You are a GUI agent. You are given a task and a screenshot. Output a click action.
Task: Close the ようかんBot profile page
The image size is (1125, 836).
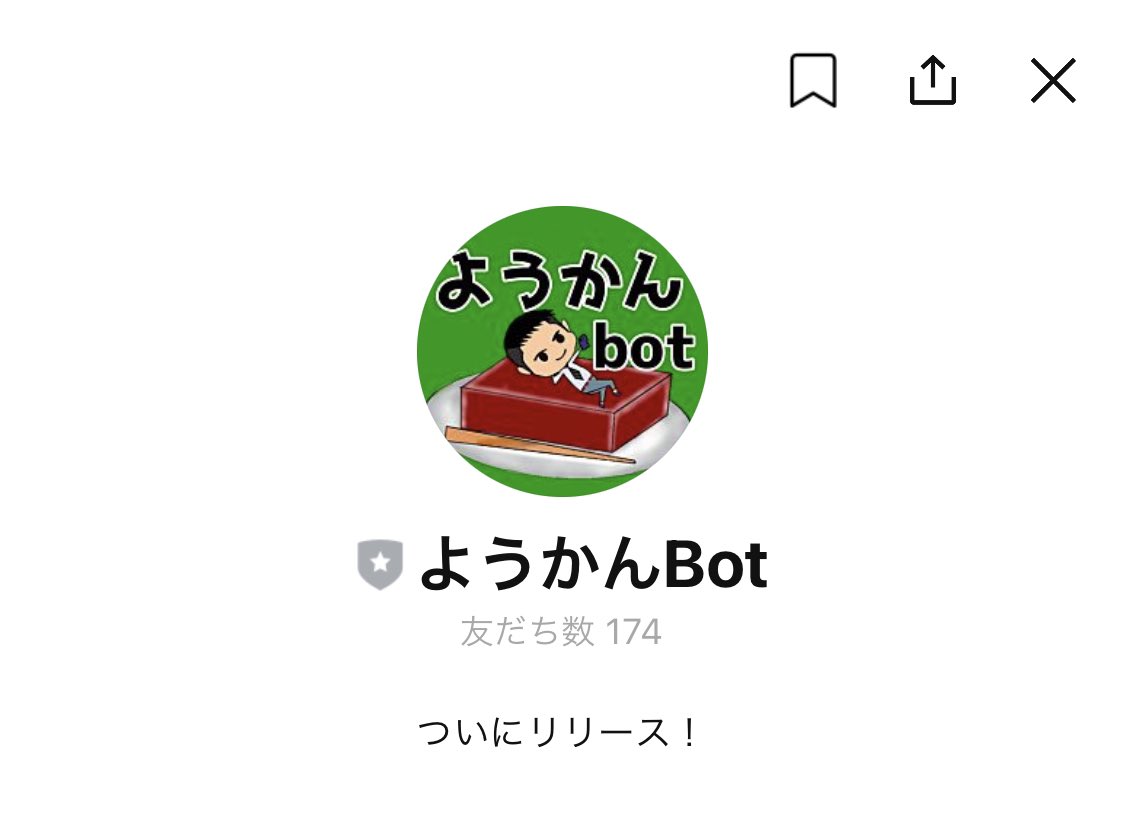point(1053,81)
